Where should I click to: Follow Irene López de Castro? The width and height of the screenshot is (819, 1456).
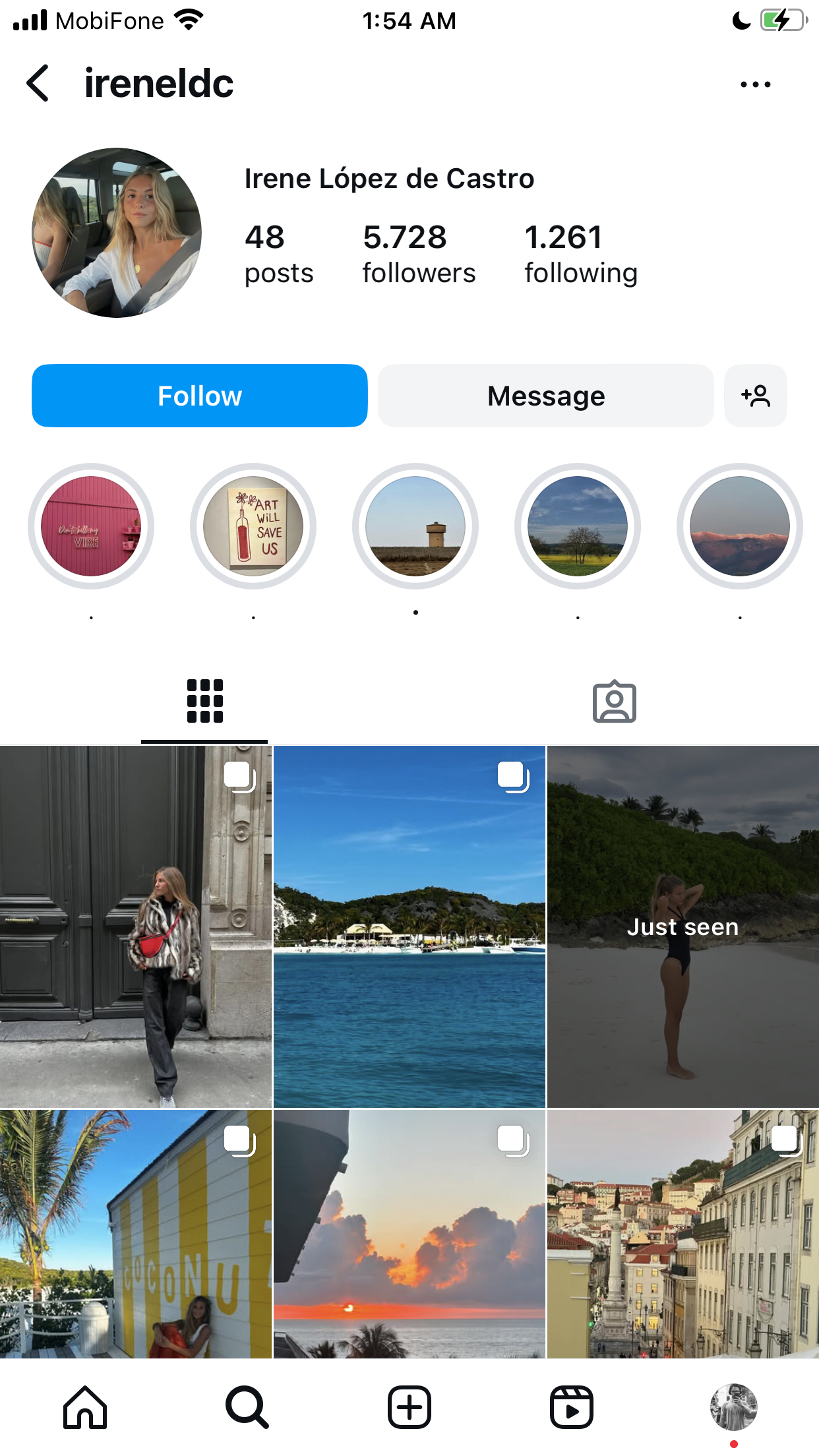pos(200,396)
